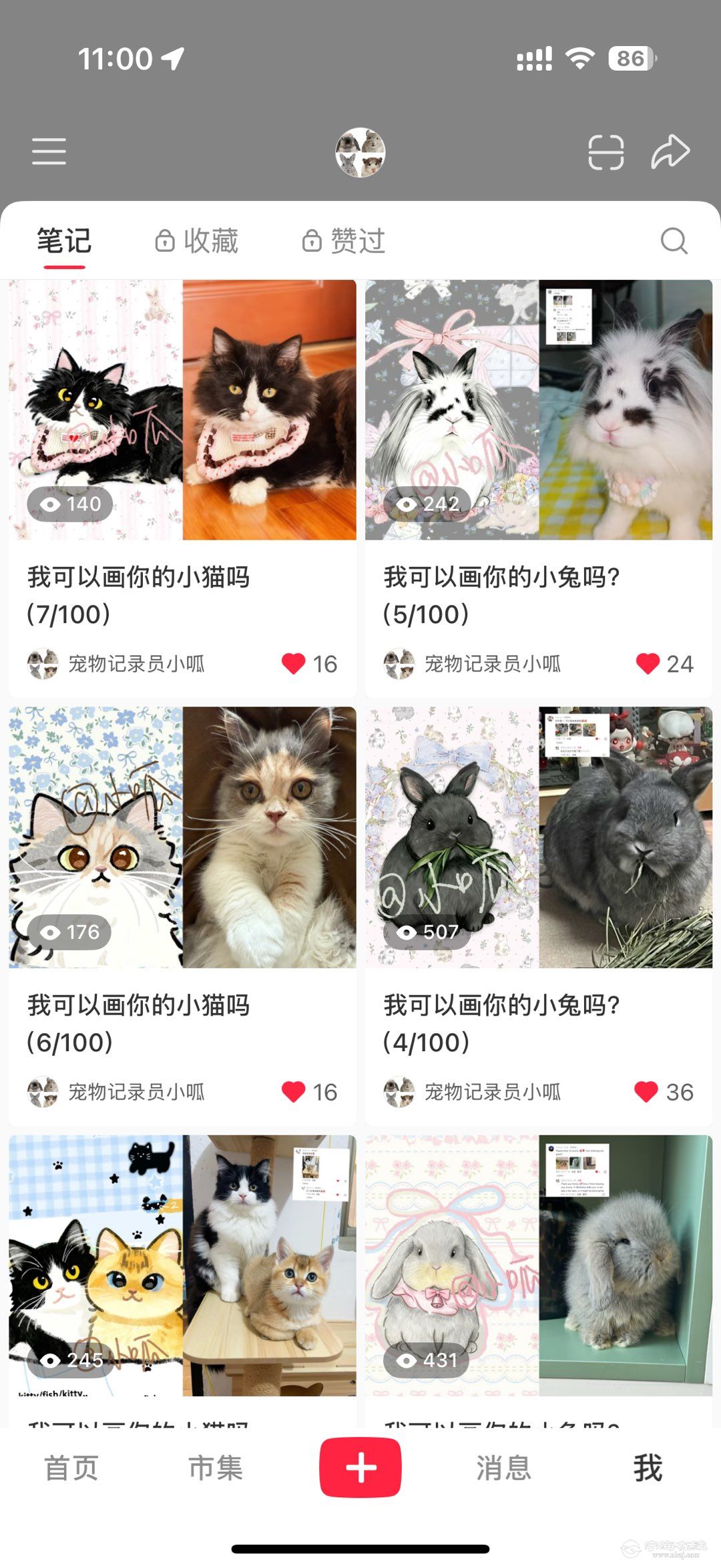Like the 小猫 (7/100) note
The image size is (721, 1568).
(x=294, y=664)
